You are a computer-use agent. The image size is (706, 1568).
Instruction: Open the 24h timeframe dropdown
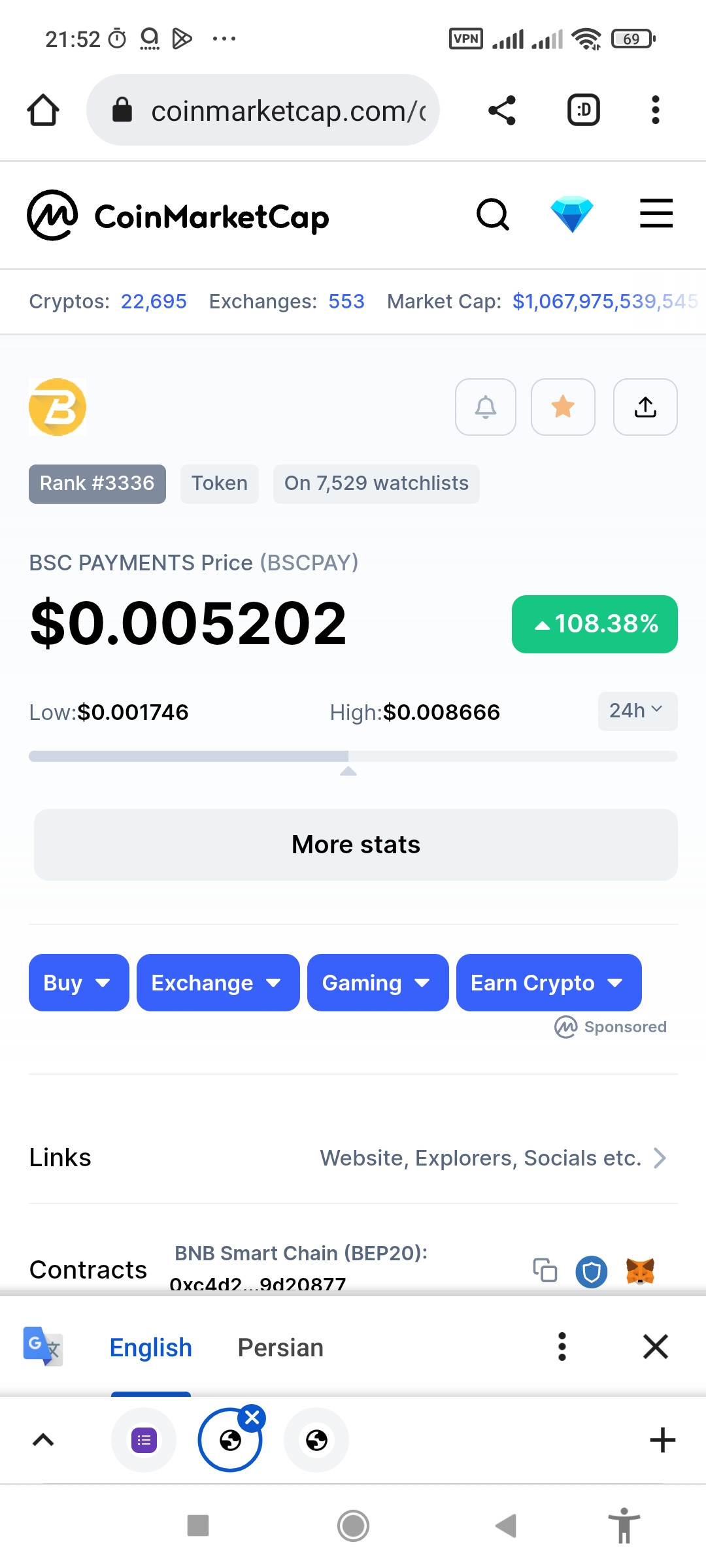(x=637, y=711)
